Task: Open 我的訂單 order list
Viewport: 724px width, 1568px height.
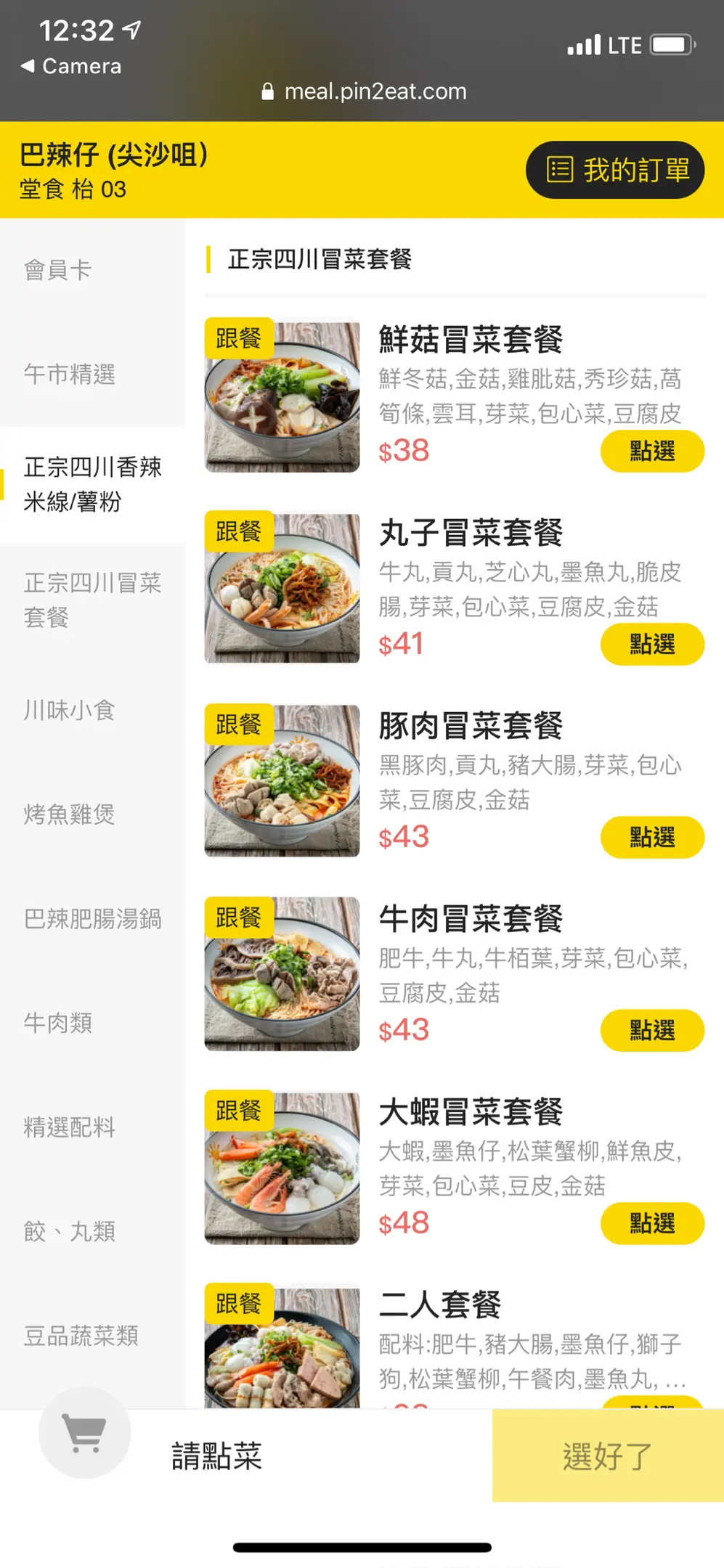Action: 615,170
